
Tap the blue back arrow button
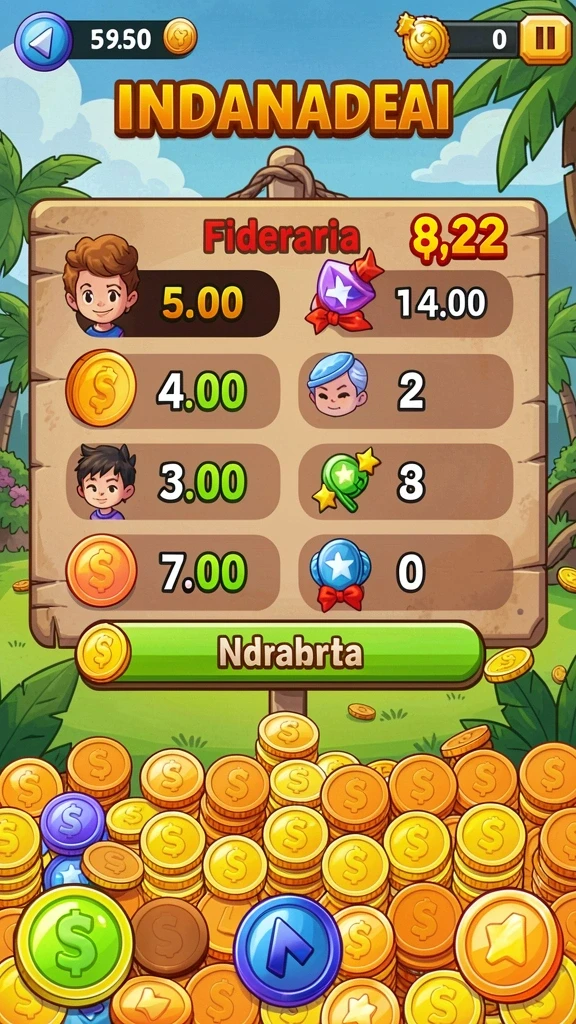tap(43, 41)
